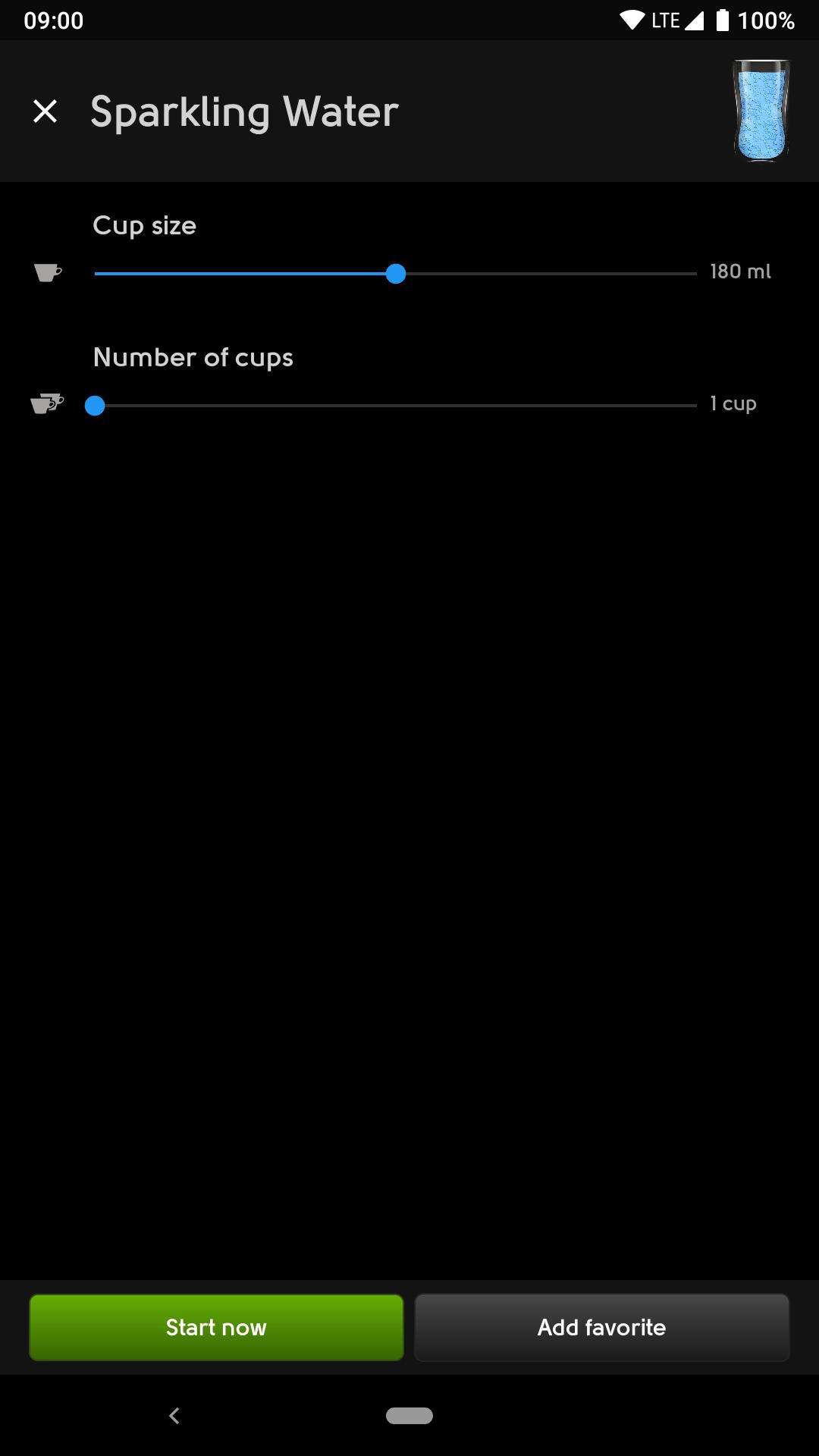Go to home via the home pill
Screen dimensions: 819x1456
point(409,1415)
